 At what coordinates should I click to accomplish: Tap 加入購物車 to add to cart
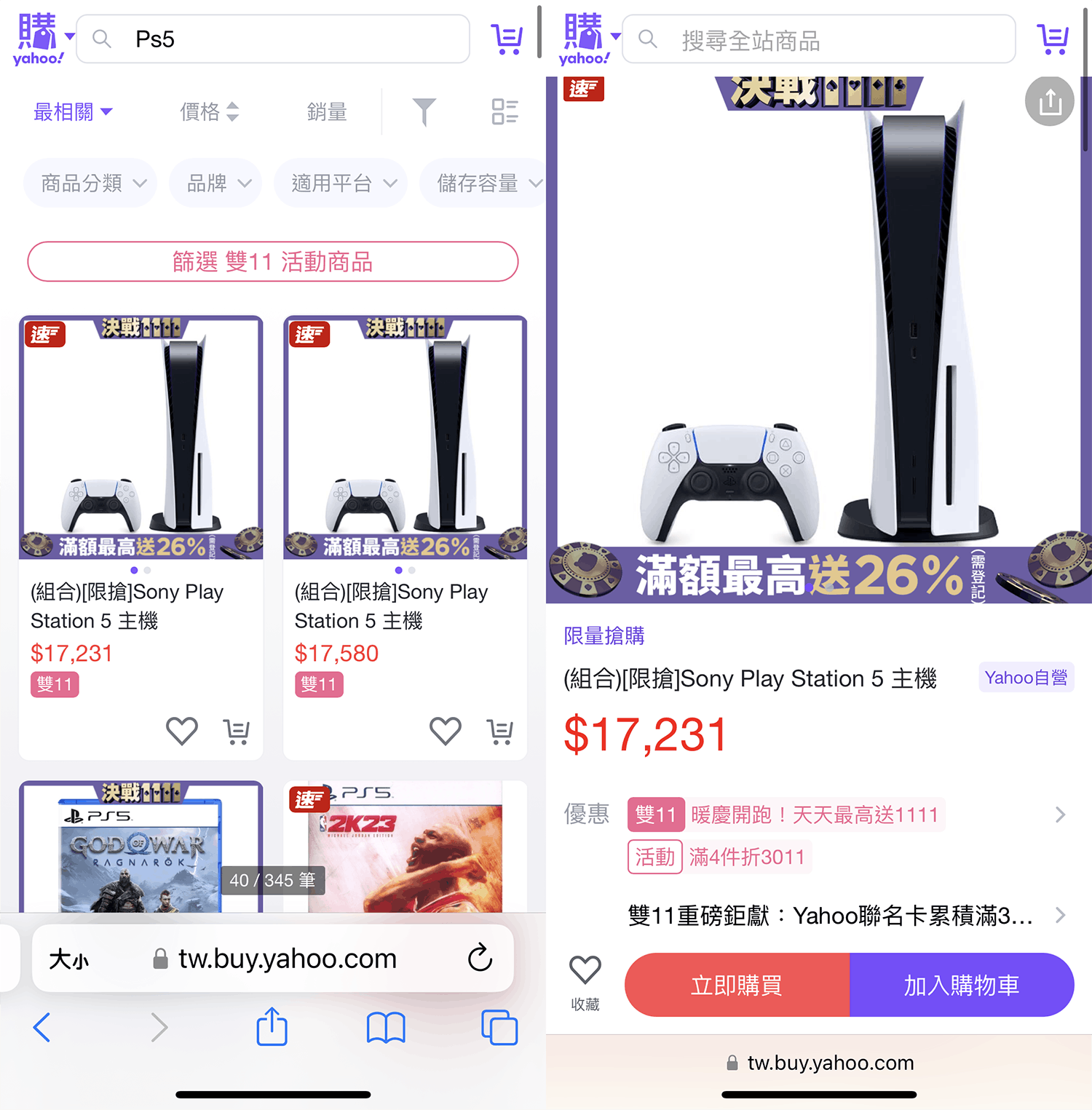tap(961, 985)
